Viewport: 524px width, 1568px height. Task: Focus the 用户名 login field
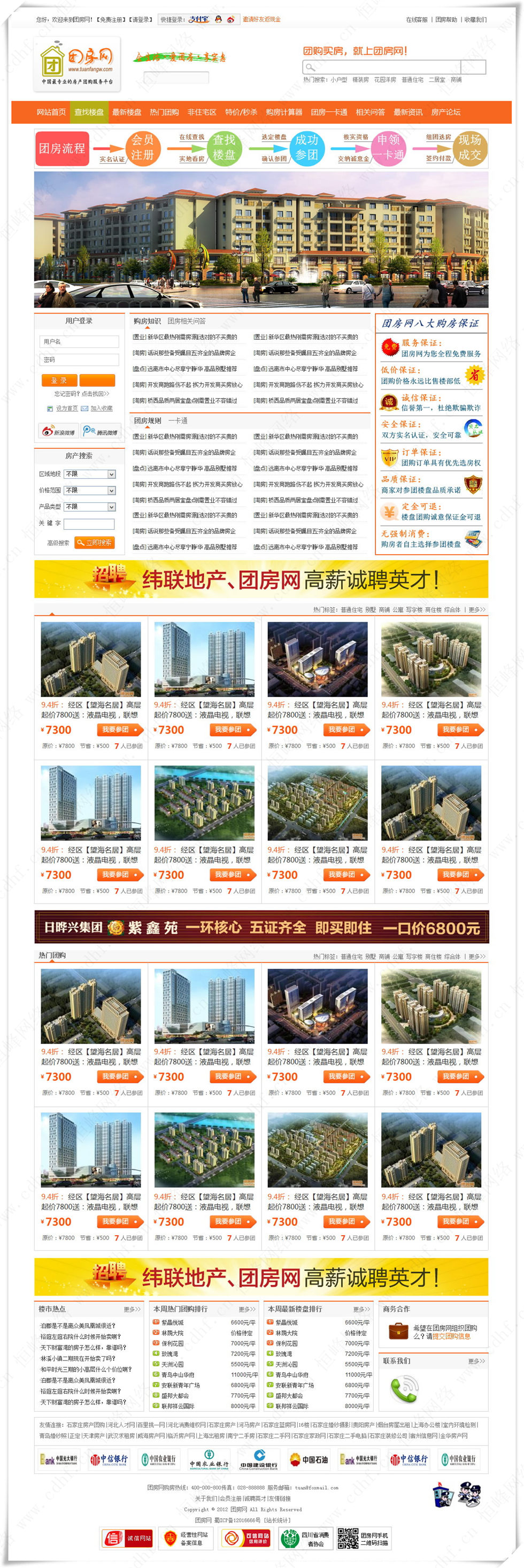(79, 341)
